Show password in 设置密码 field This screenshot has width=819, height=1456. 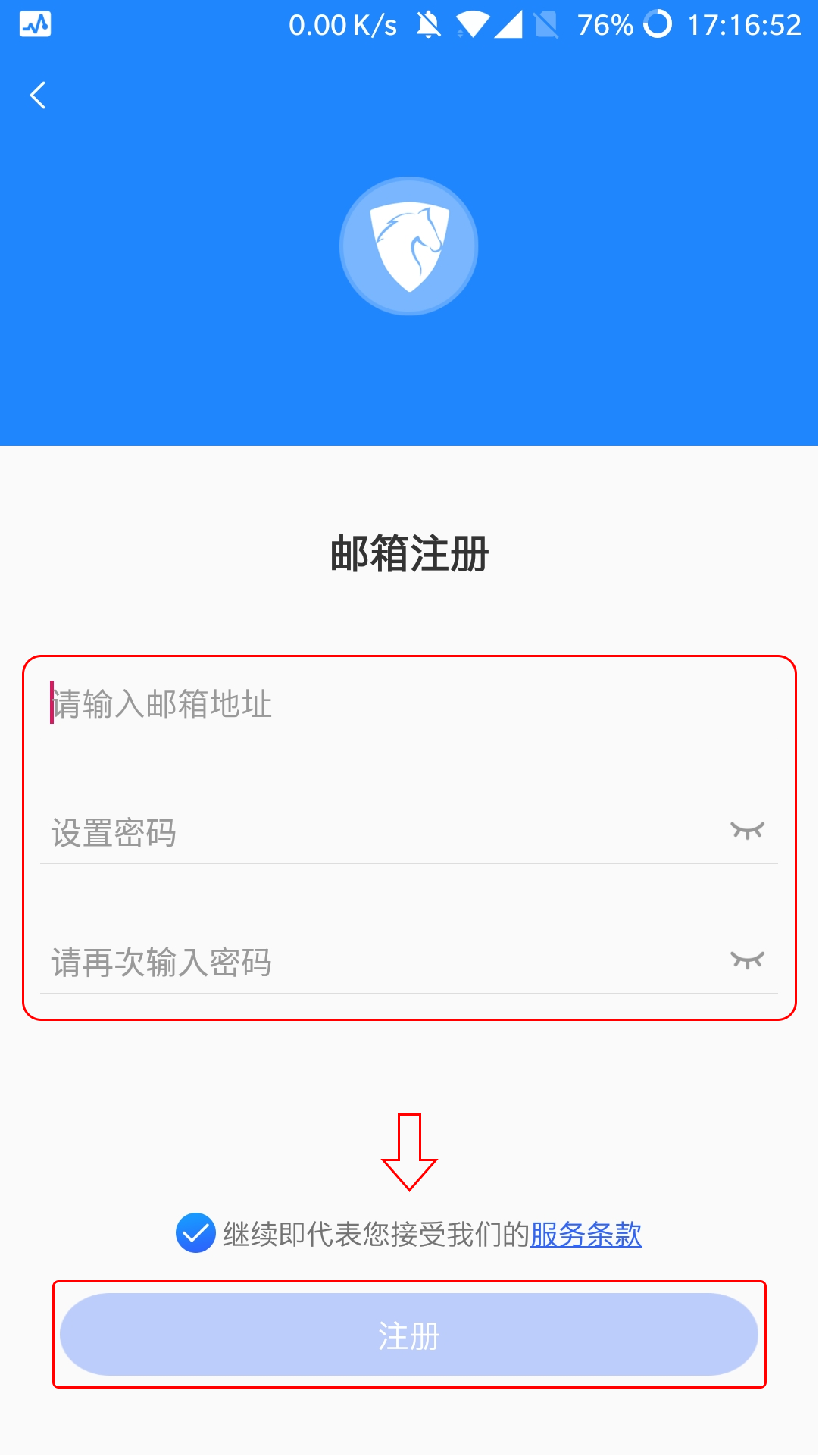(x=747, y=831)
